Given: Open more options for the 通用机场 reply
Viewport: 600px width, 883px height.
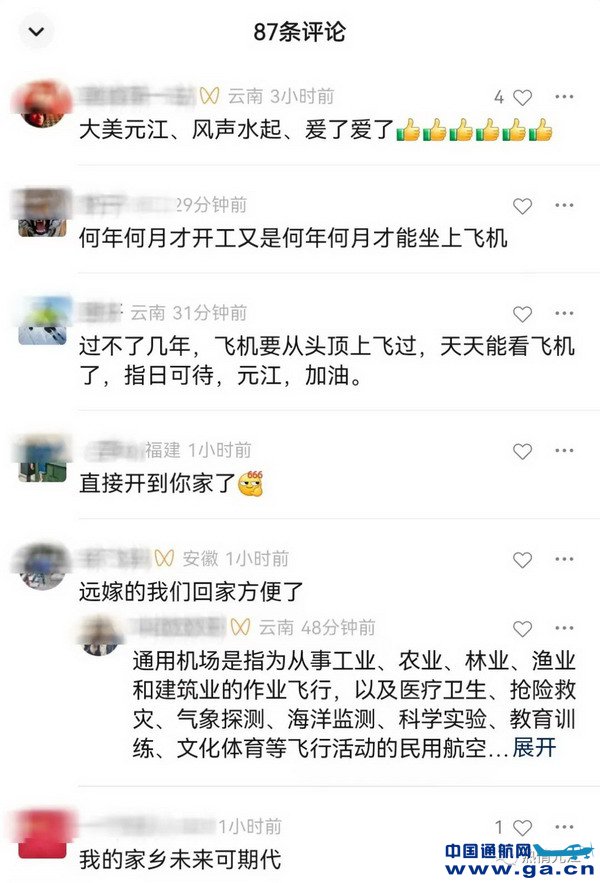Looking at the screenshot, I should coord(565,629).
